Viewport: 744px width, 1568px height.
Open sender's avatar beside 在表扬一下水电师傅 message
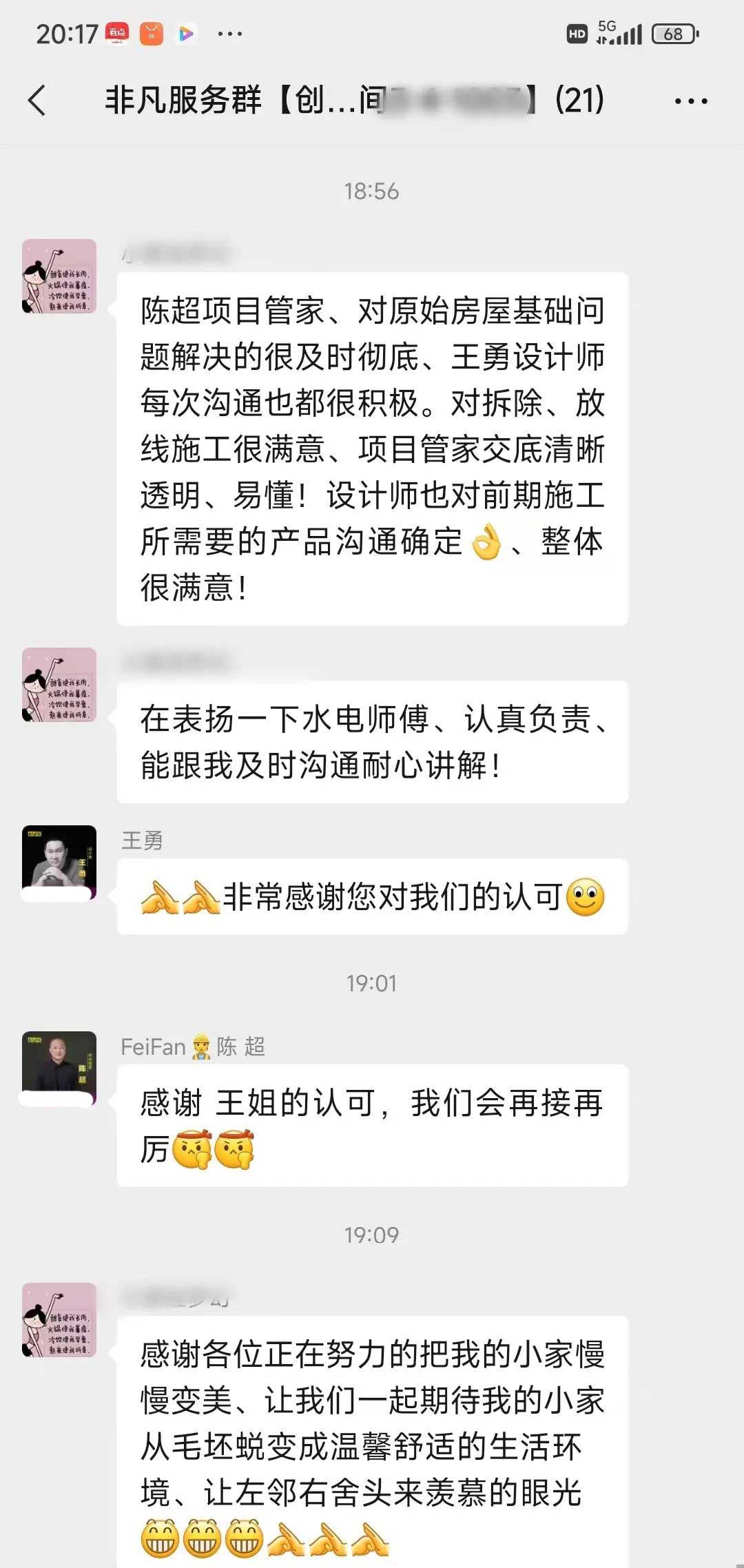59,685
